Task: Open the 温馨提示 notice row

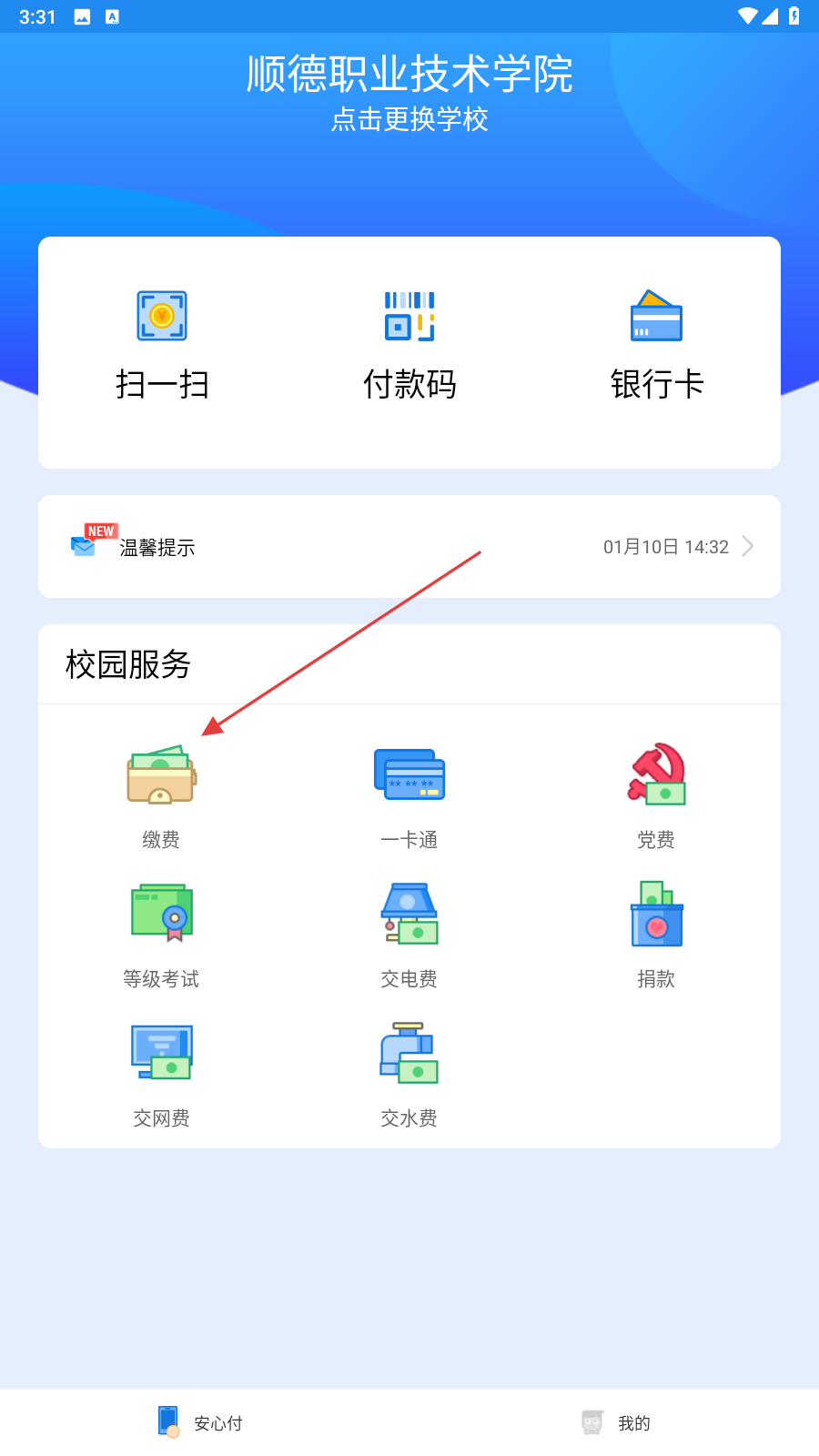Action: [x=409, y=547]
